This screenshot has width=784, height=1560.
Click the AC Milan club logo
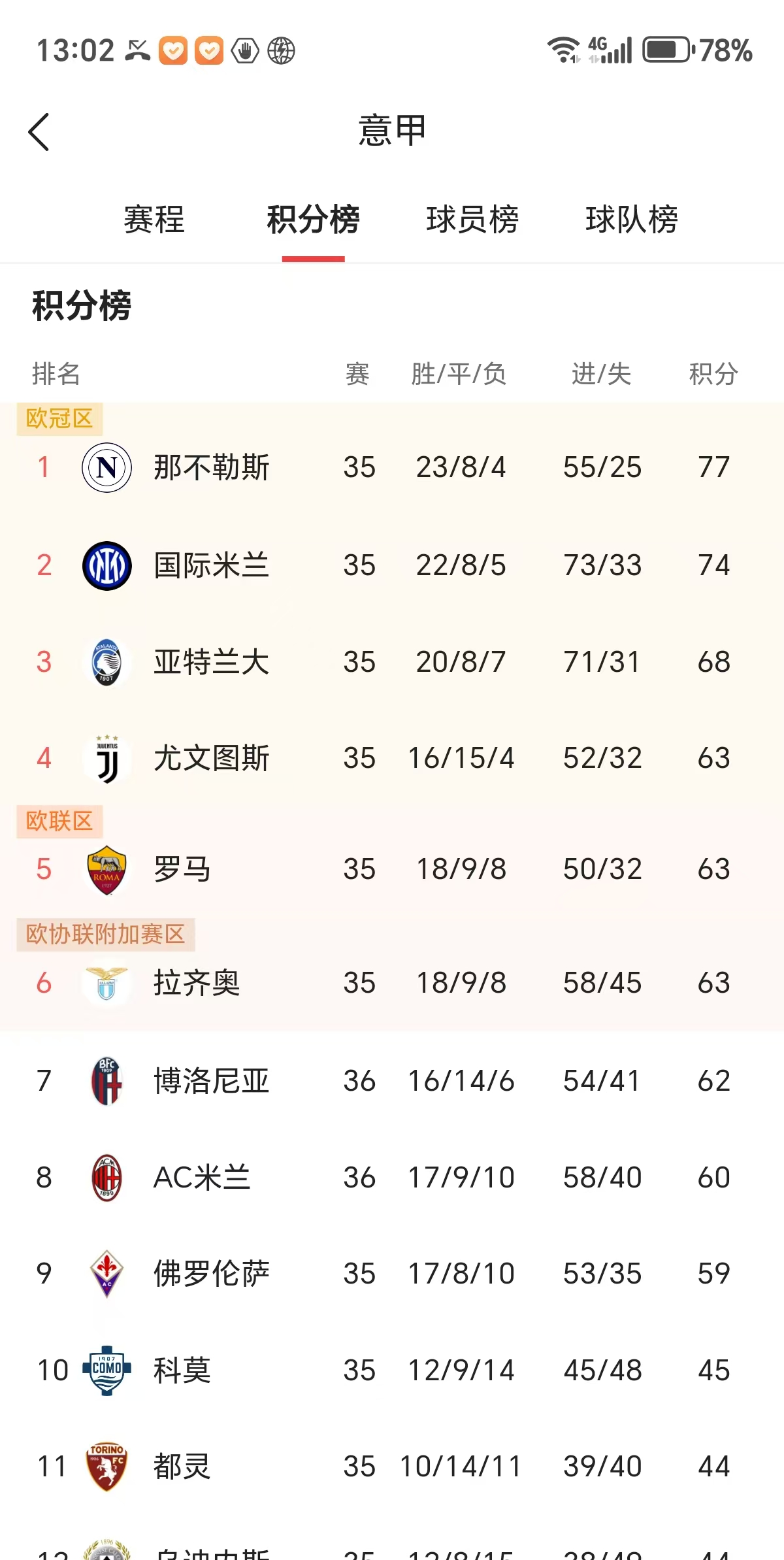[106, 1177]
